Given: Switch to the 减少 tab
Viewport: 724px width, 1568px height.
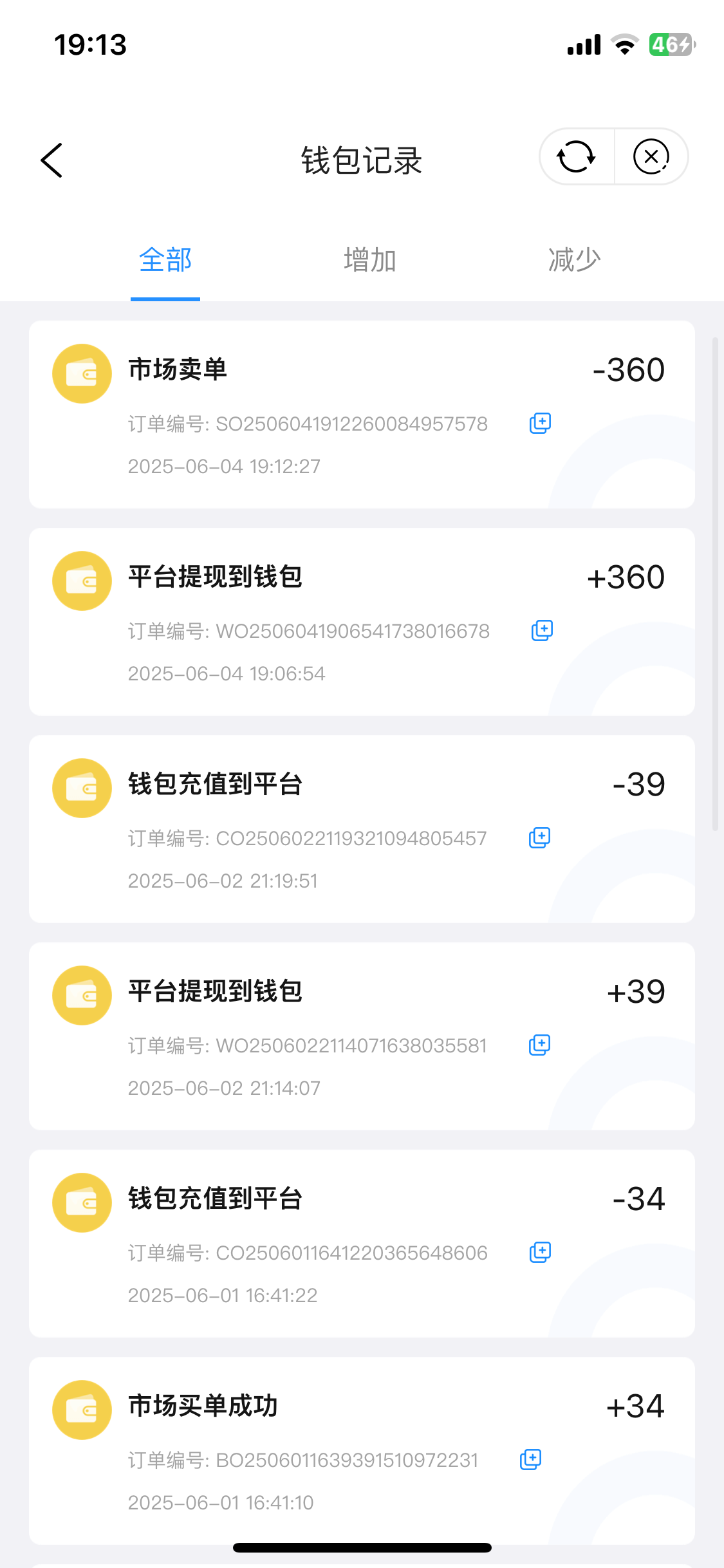Looking at the screenshot, I should 575,260.
